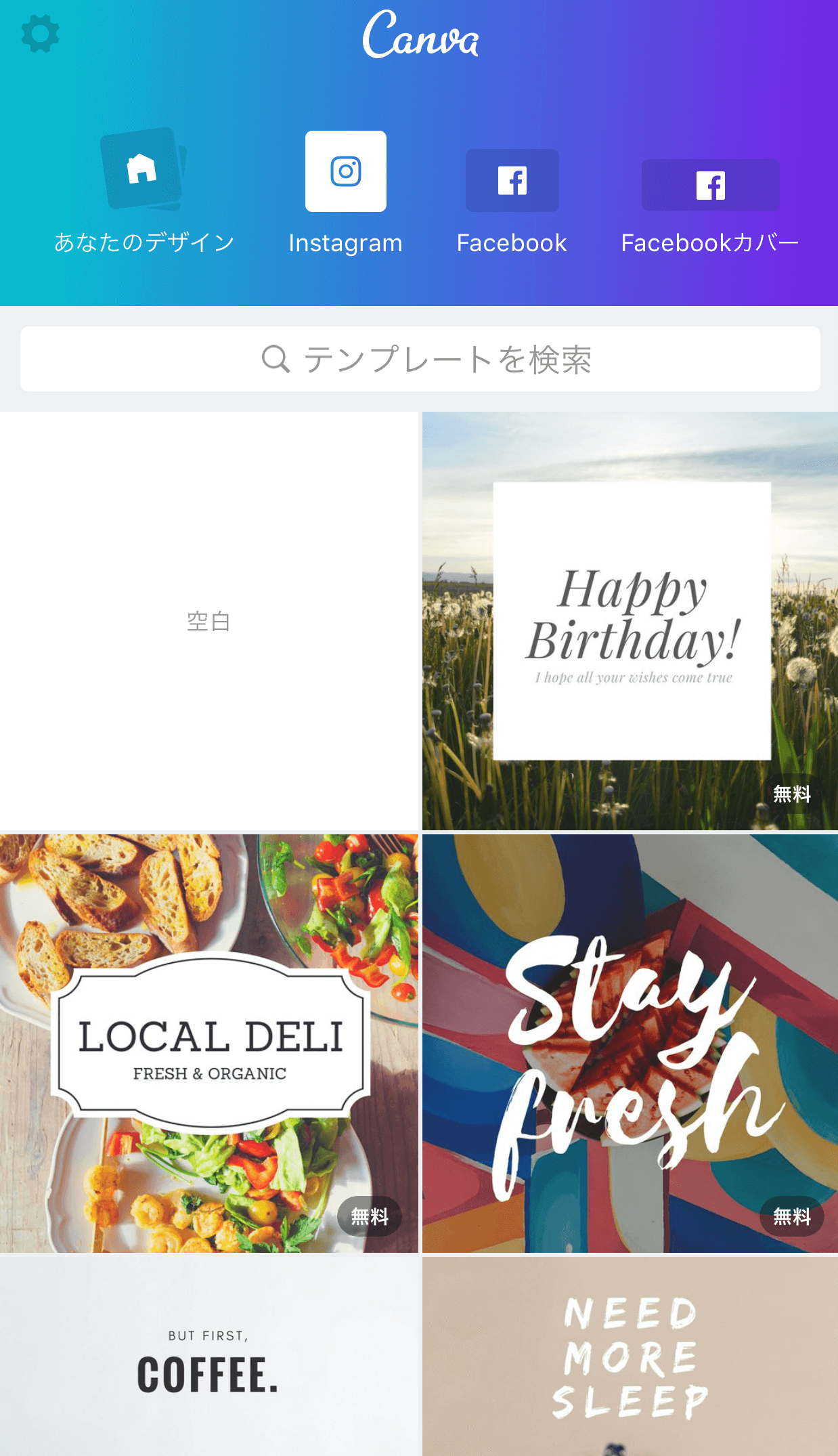Screen dimensions: 838x1456
Task: Open the settings gear icon
Action: tap(40, 33)
